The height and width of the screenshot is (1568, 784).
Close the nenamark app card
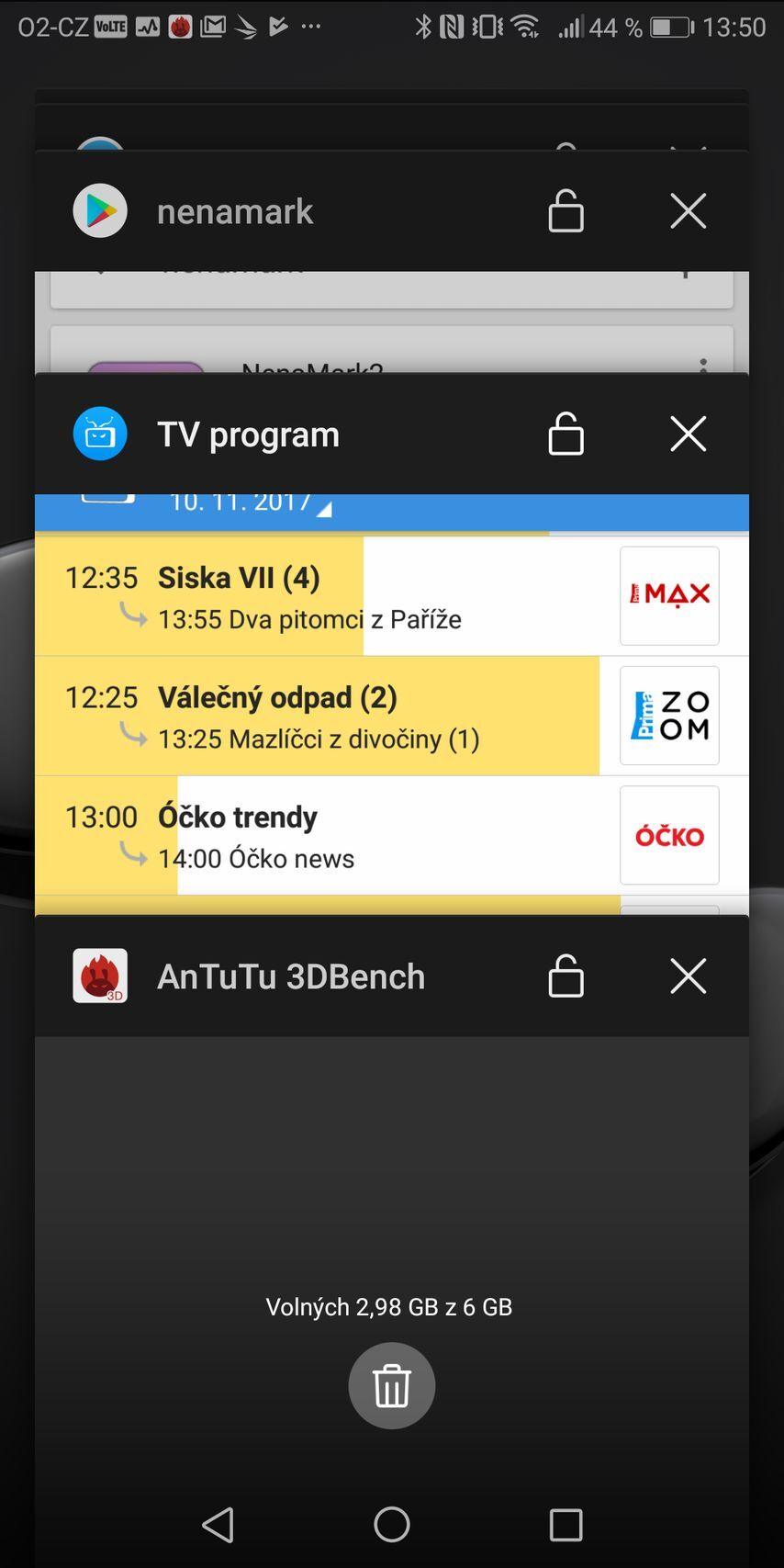(688, 211)
